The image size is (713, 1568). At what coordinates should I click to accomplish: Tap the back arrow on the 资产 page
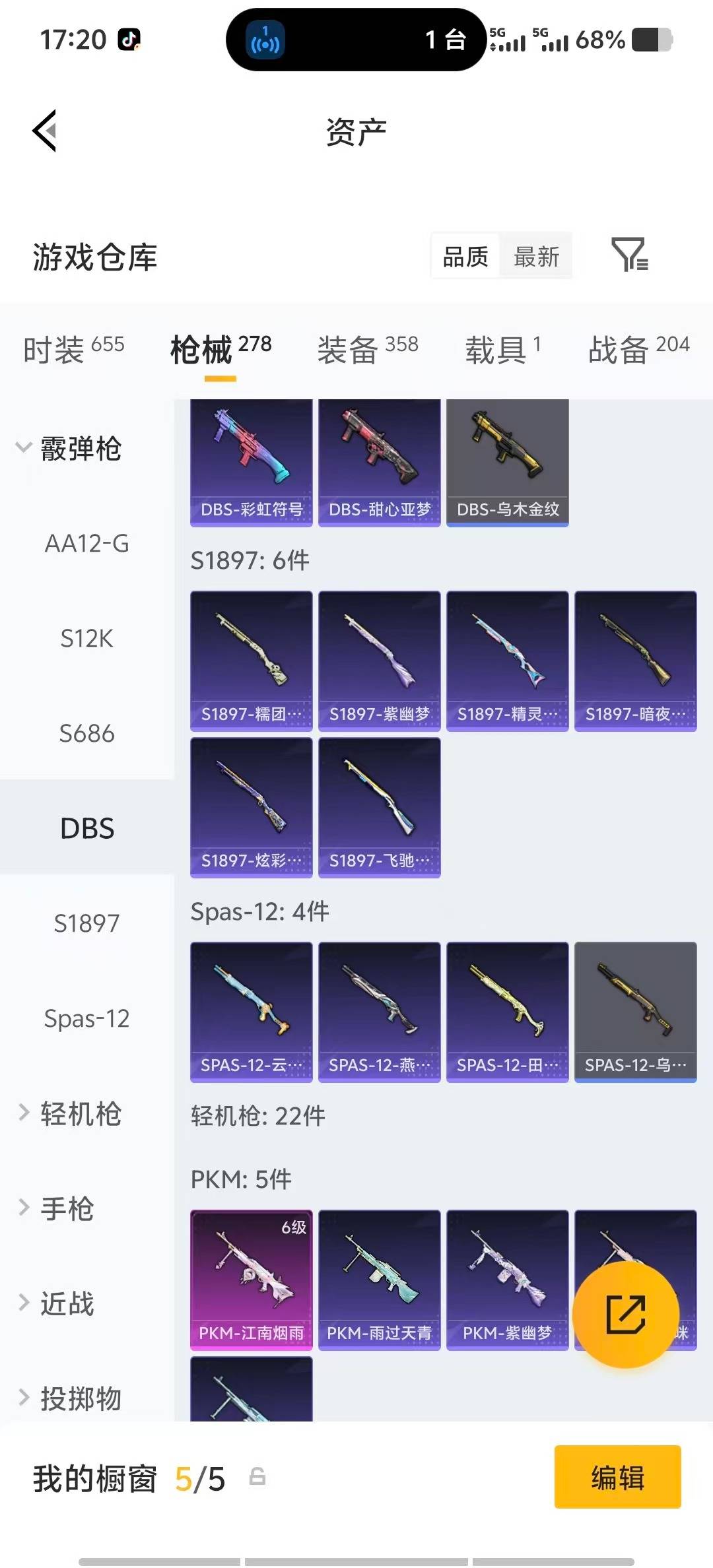click(44, 131)
